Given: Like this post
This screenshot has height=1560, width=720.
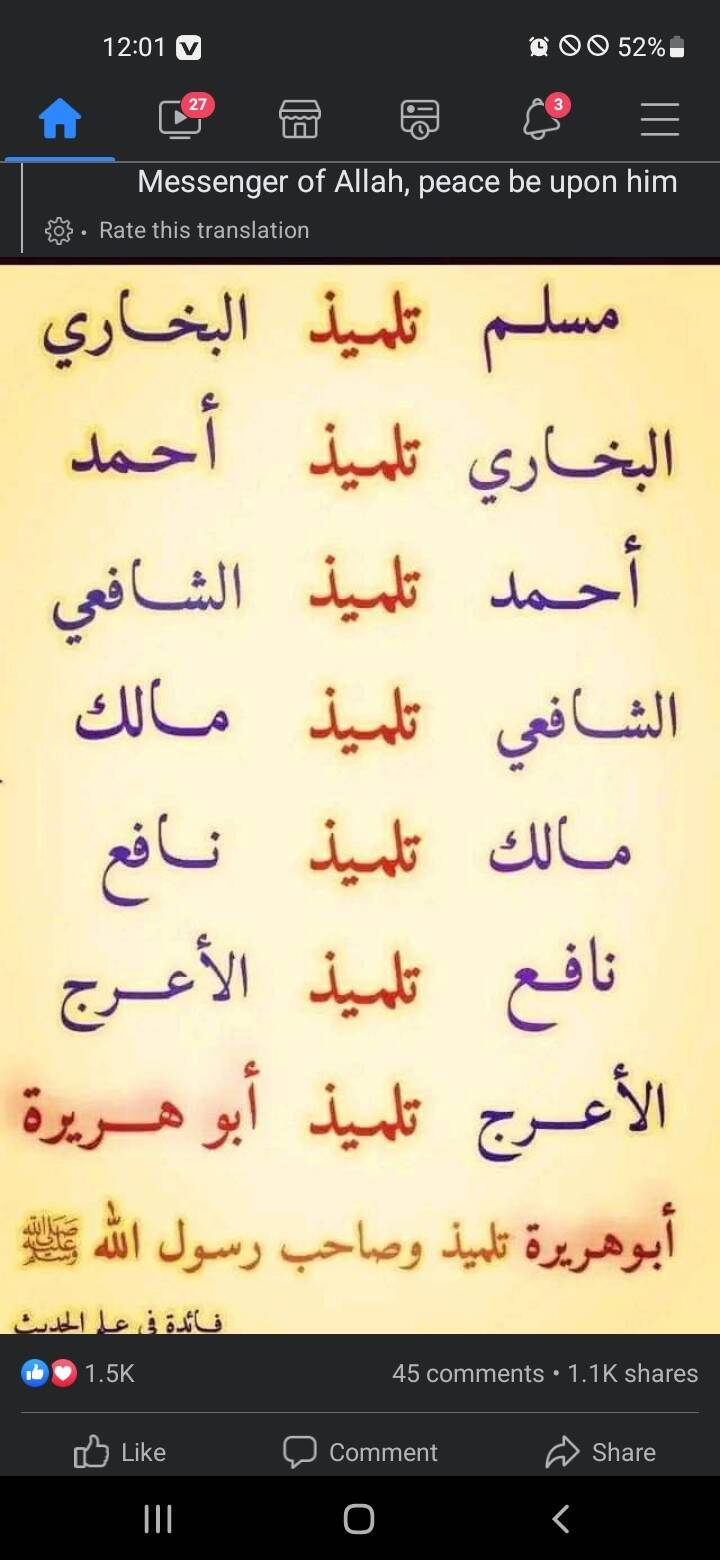Looking at the screenshot, I should (x=120, y=1452).
